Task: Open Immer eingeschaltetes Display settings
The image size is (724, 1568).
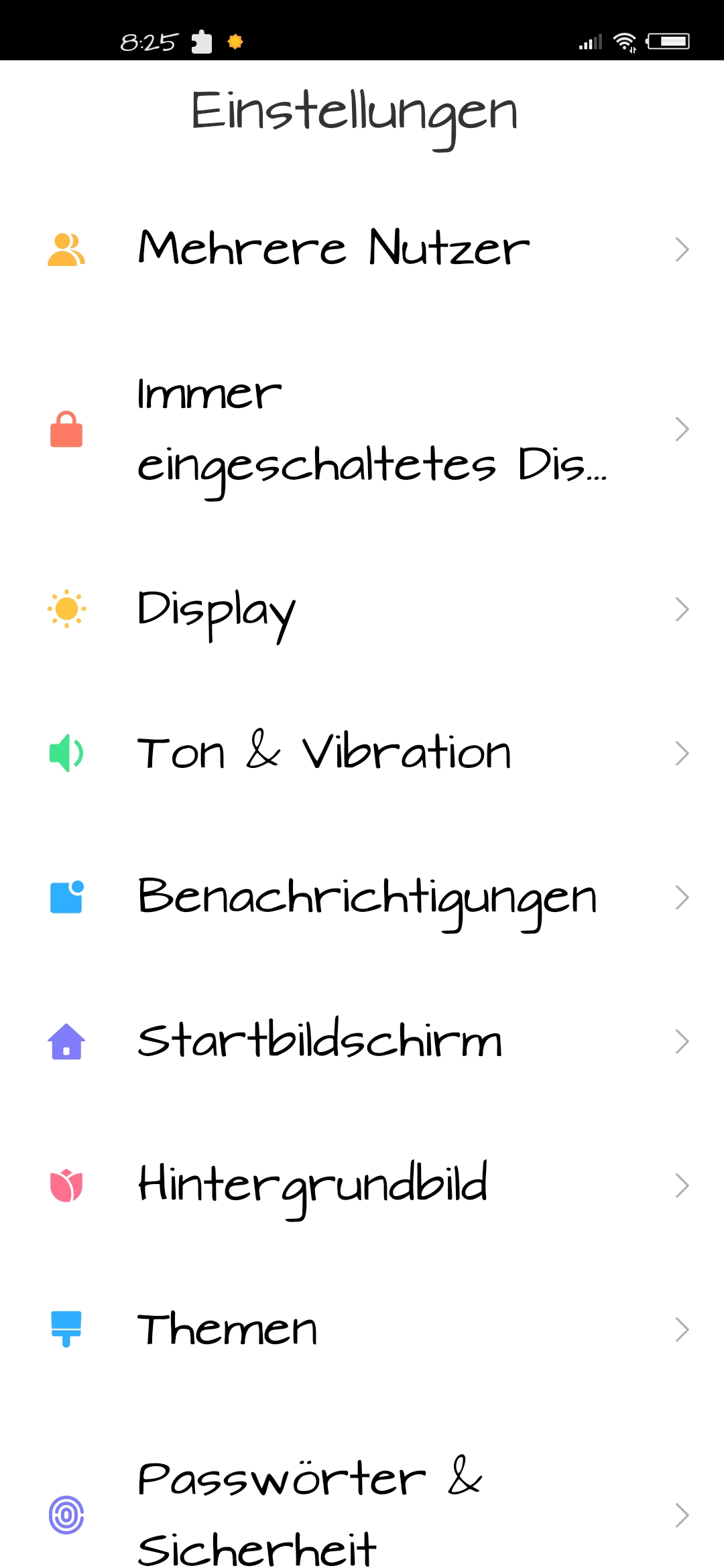Action: 362,429
